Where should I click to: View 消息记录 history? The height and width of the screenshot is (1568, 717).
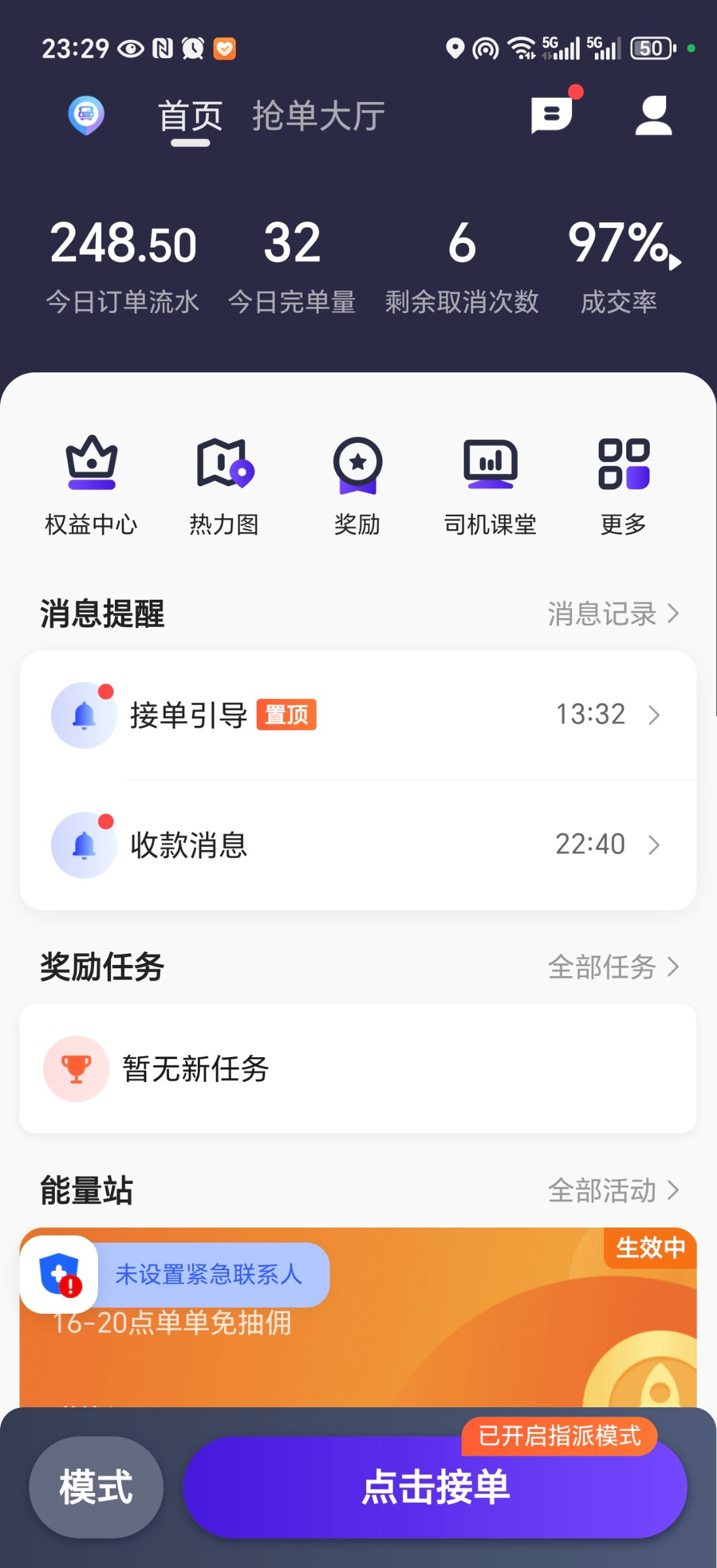[613, 614]
